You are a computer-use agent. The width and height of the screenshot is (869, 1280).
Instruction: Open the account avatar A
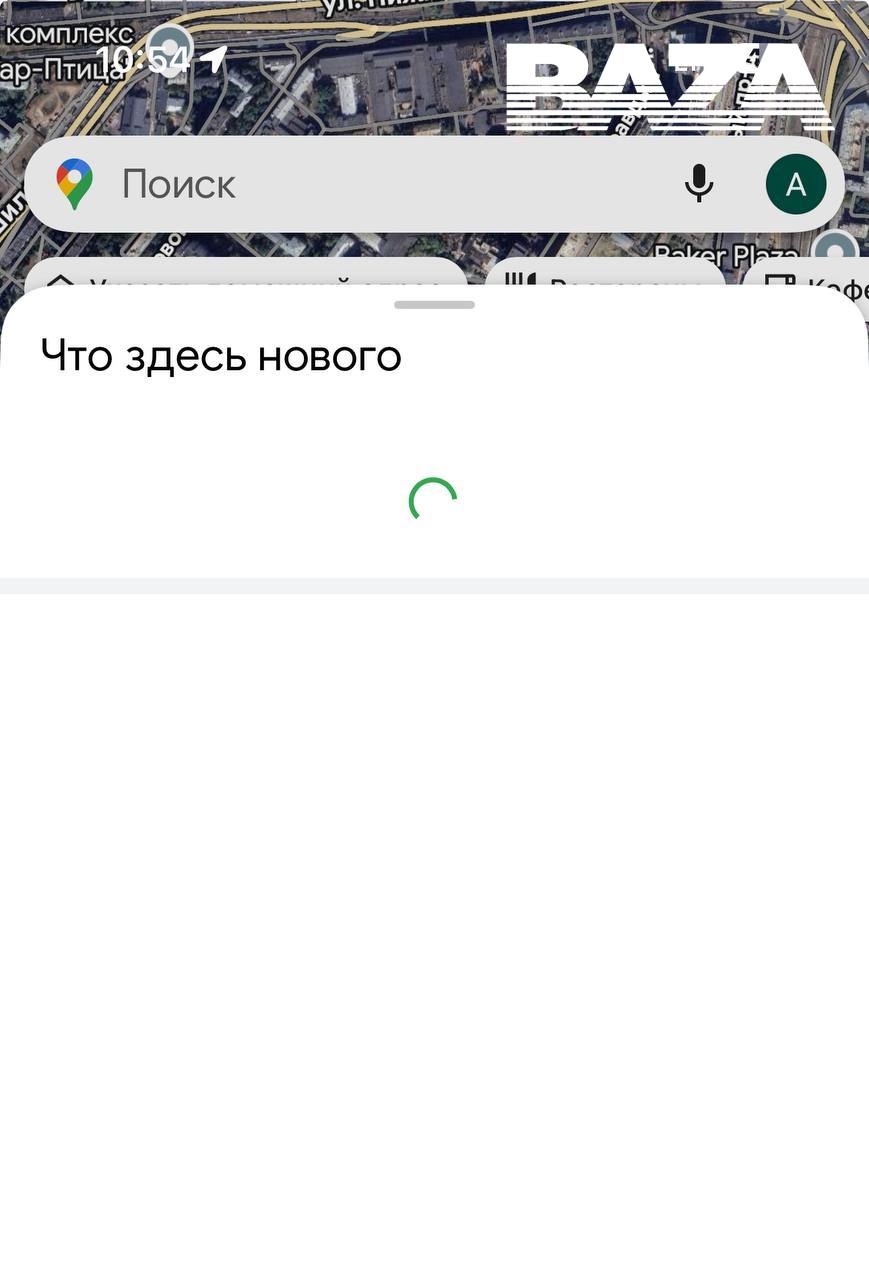(795, 185)
